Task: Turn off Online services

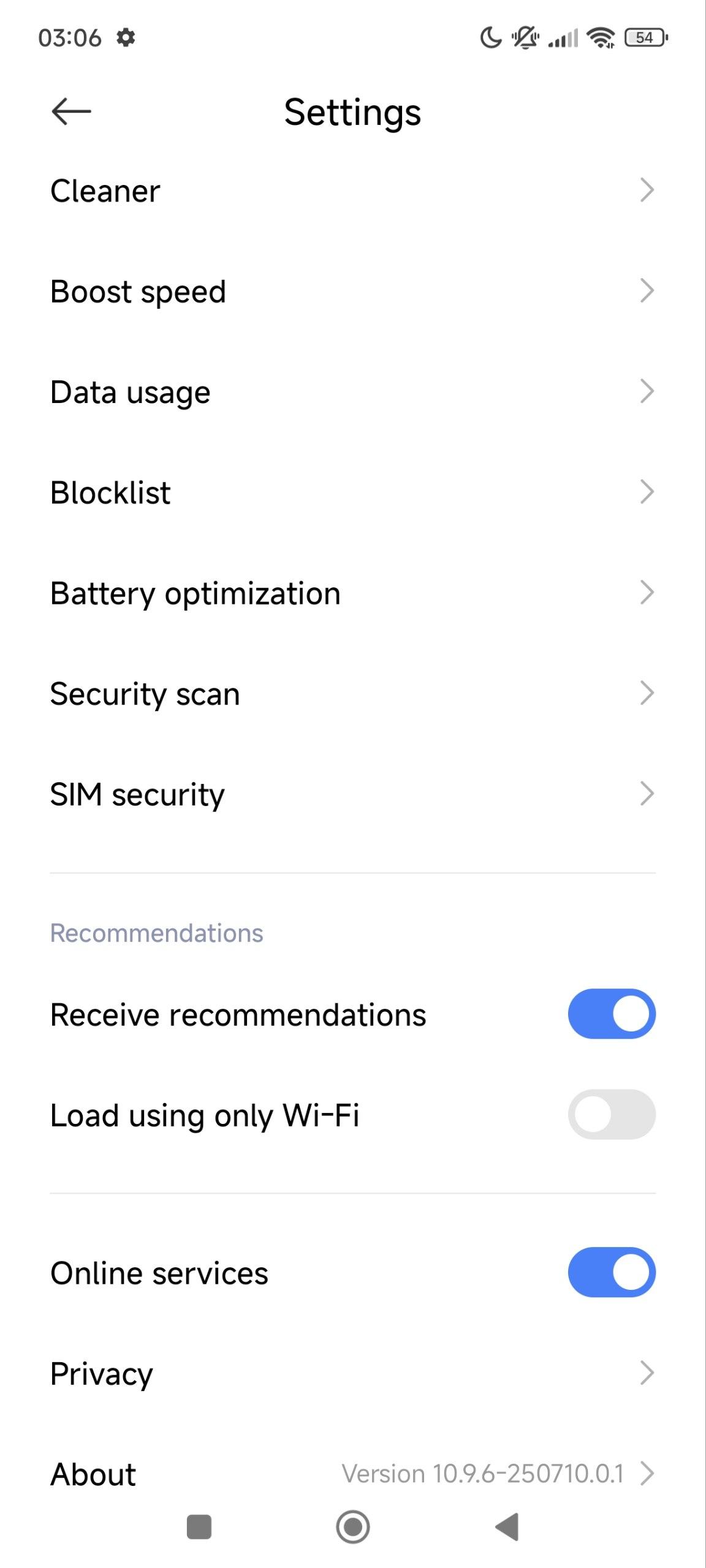Action: [x=612, y=1272]
